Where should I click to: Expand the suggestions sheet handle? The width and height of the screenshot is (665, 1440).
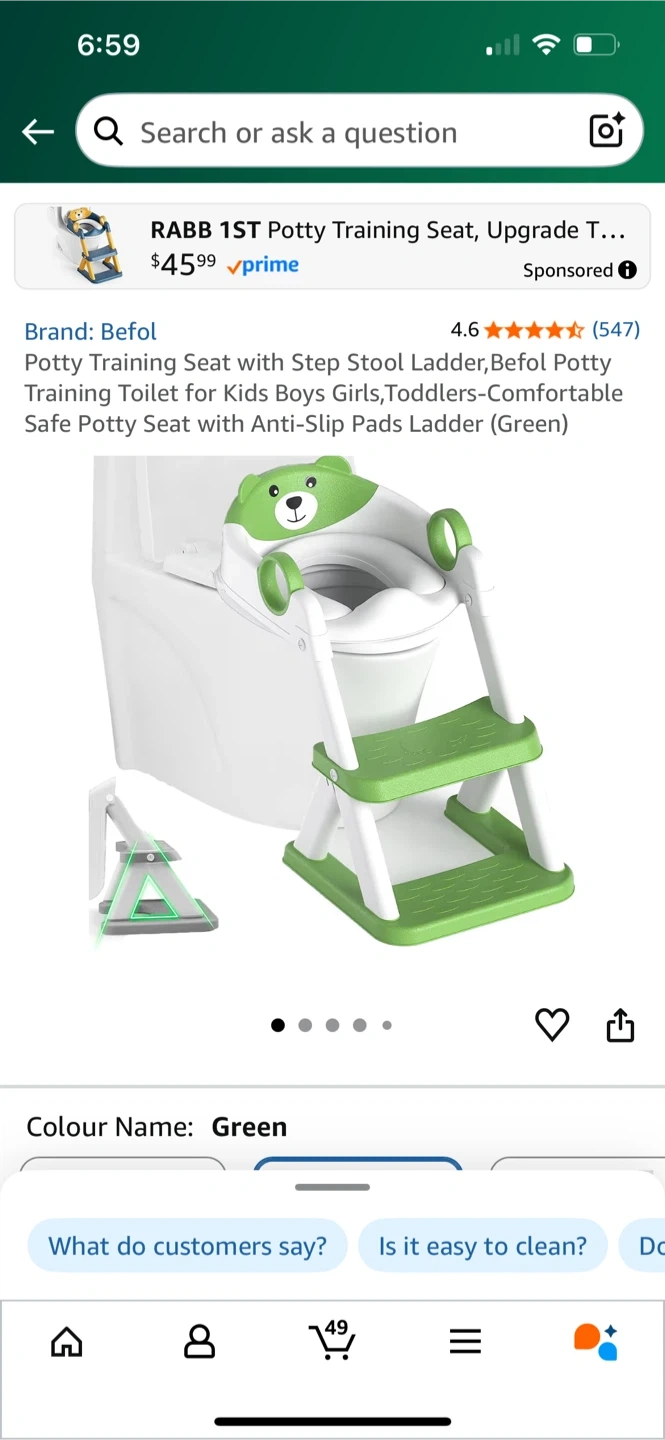tap(332, 1187)
